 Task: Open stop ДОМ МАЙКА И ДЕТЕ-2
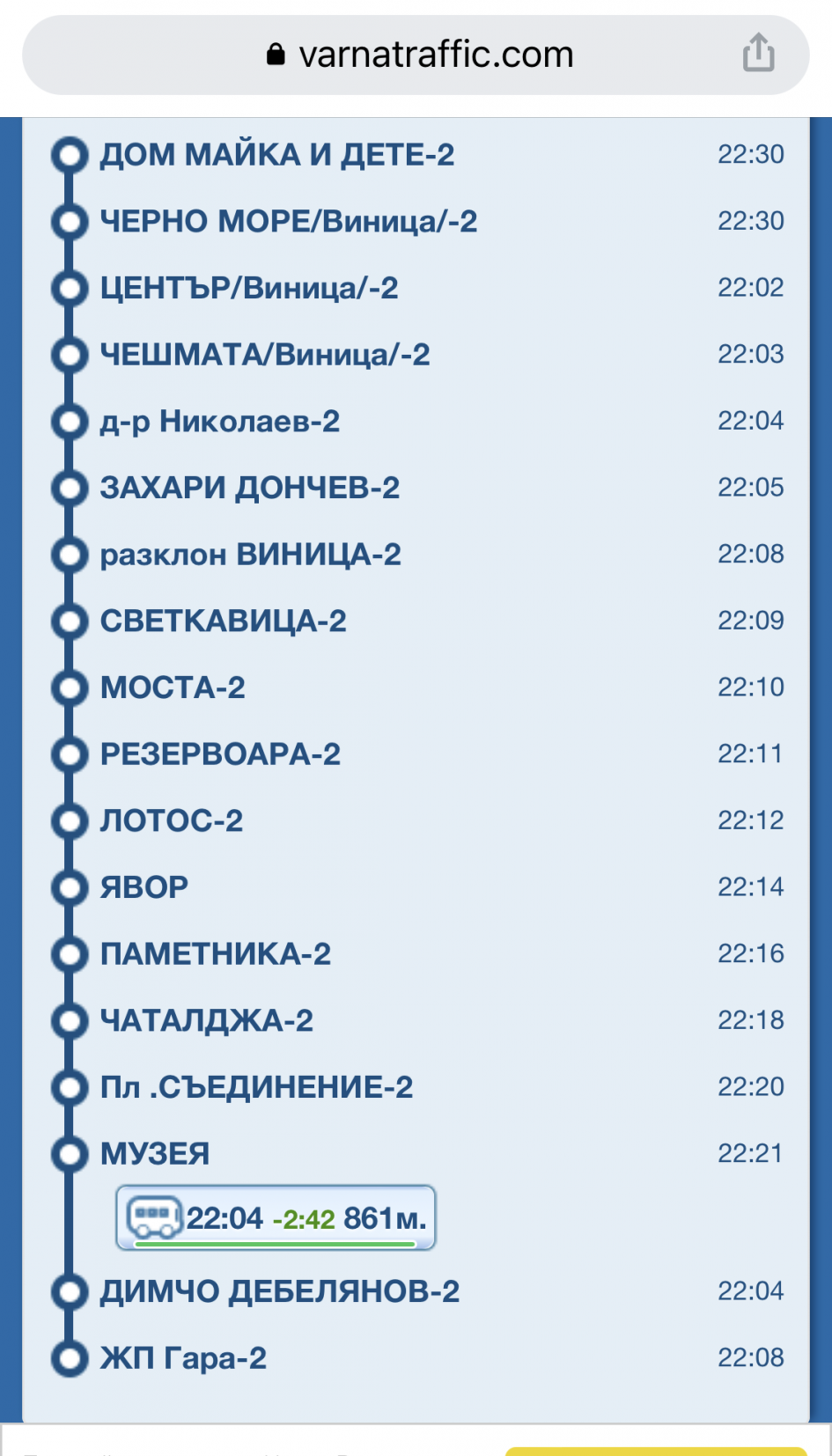pos(277,155)
